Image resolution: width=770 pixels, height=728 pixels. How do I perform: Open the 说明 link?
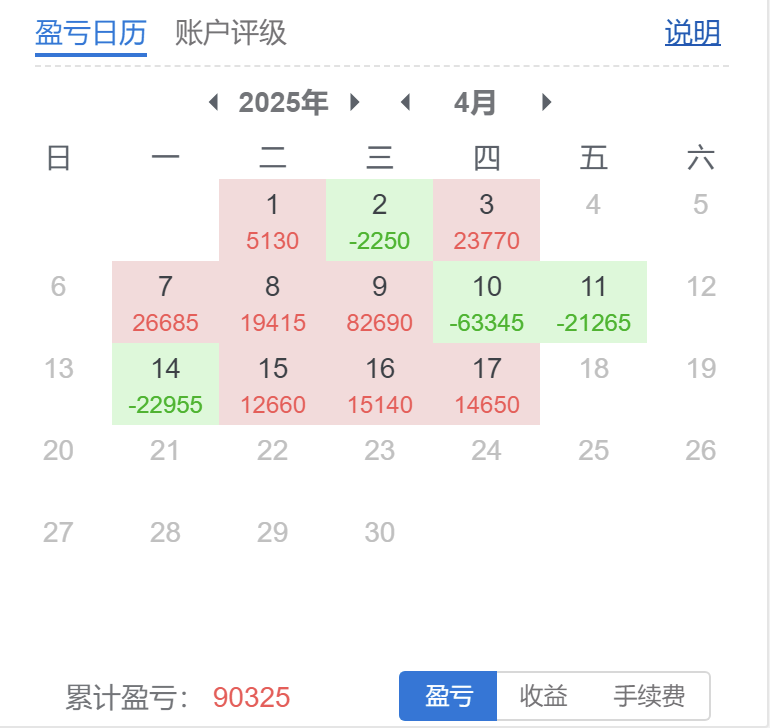(x=692, y=33)
